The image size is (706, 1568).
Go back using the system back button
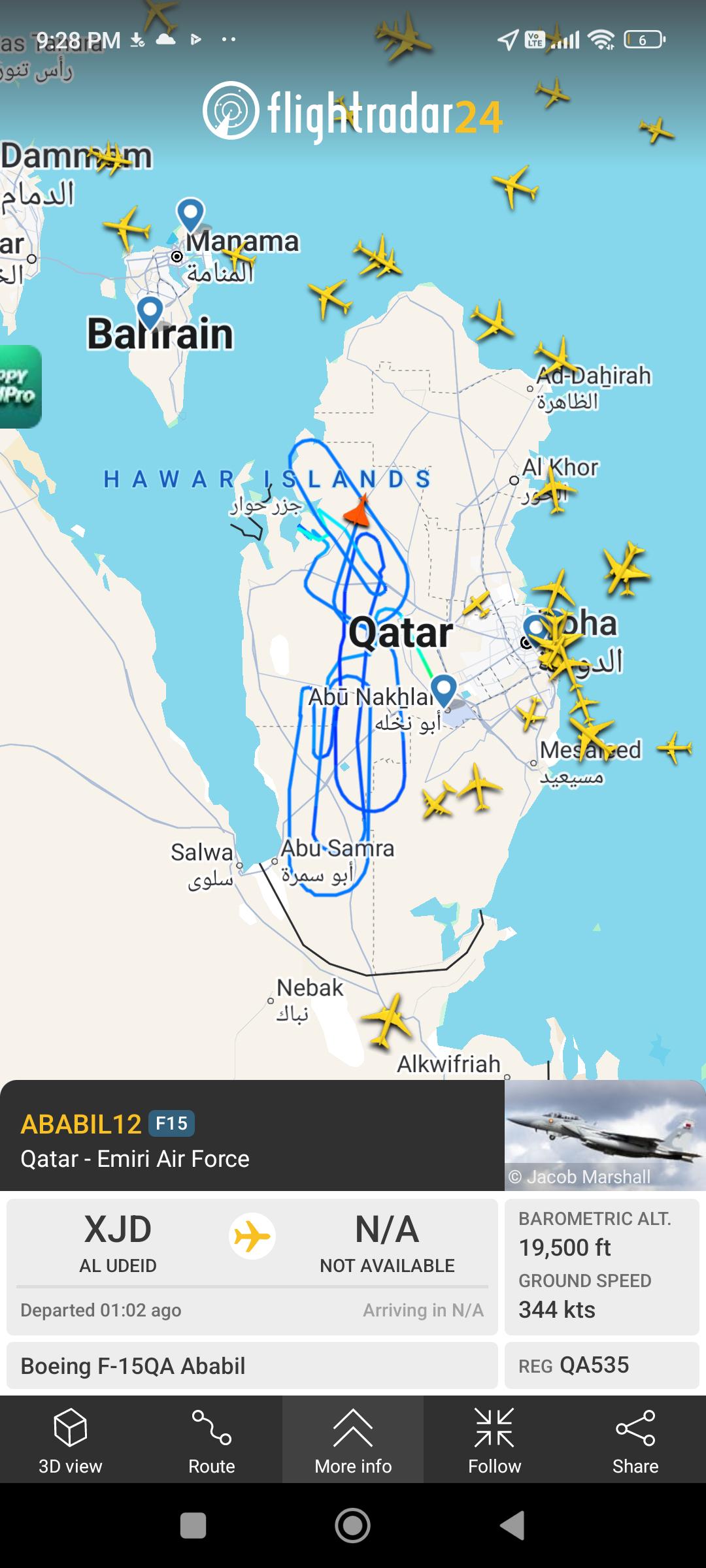click(513, 1526)
